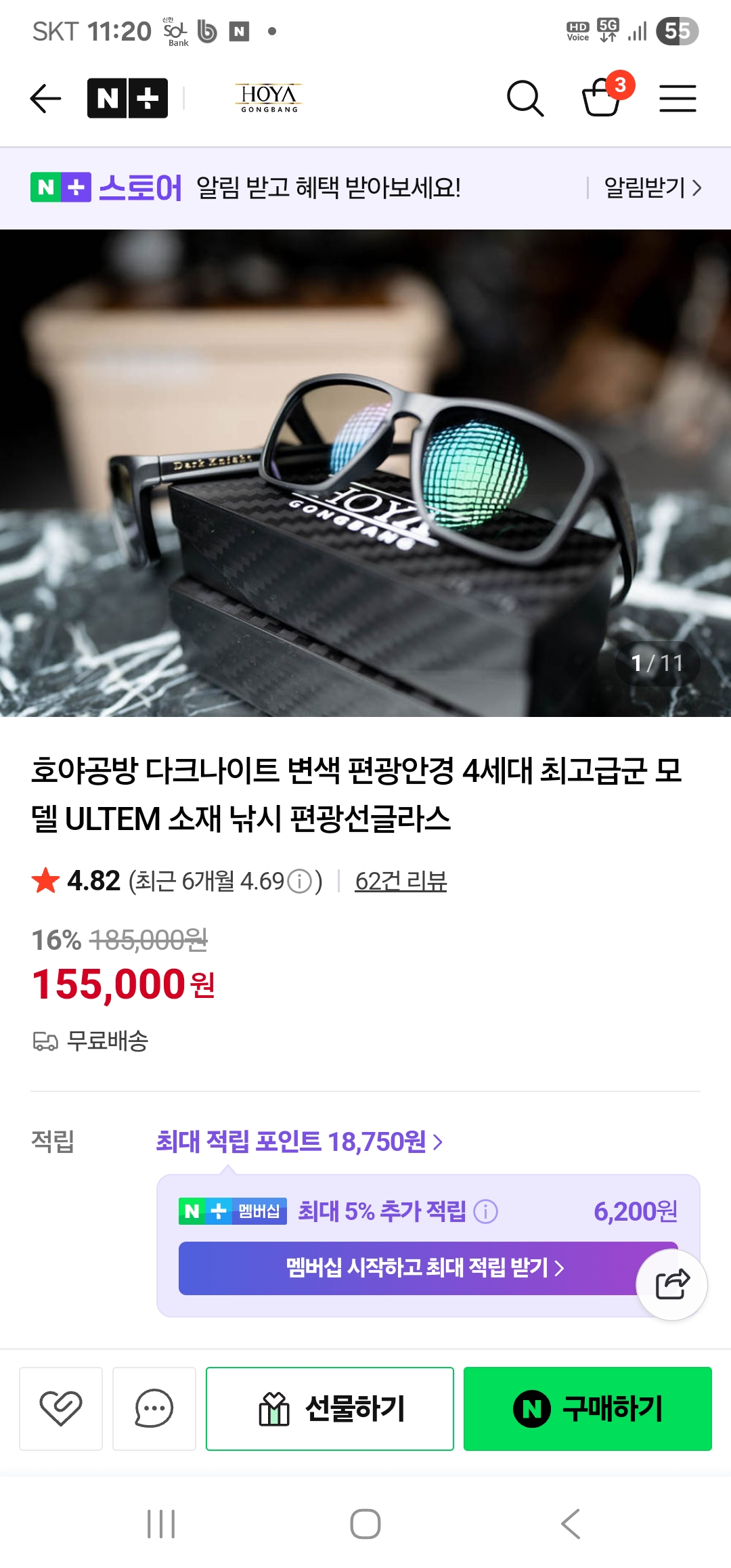Show info on the recent 6-month rating

300,881
